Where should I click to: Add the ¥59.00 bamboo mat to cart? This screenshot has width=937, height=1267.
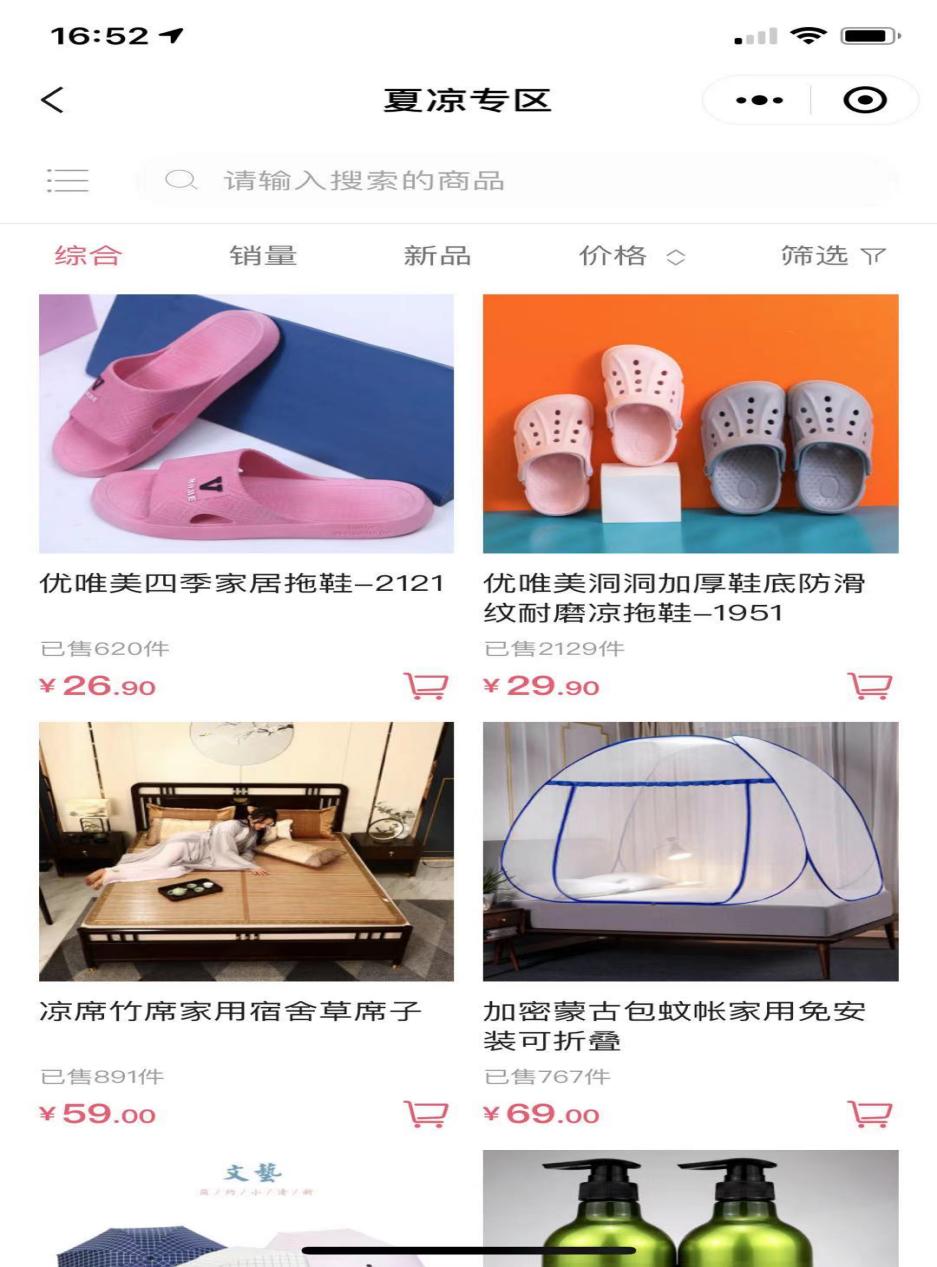click(425, 1114)
